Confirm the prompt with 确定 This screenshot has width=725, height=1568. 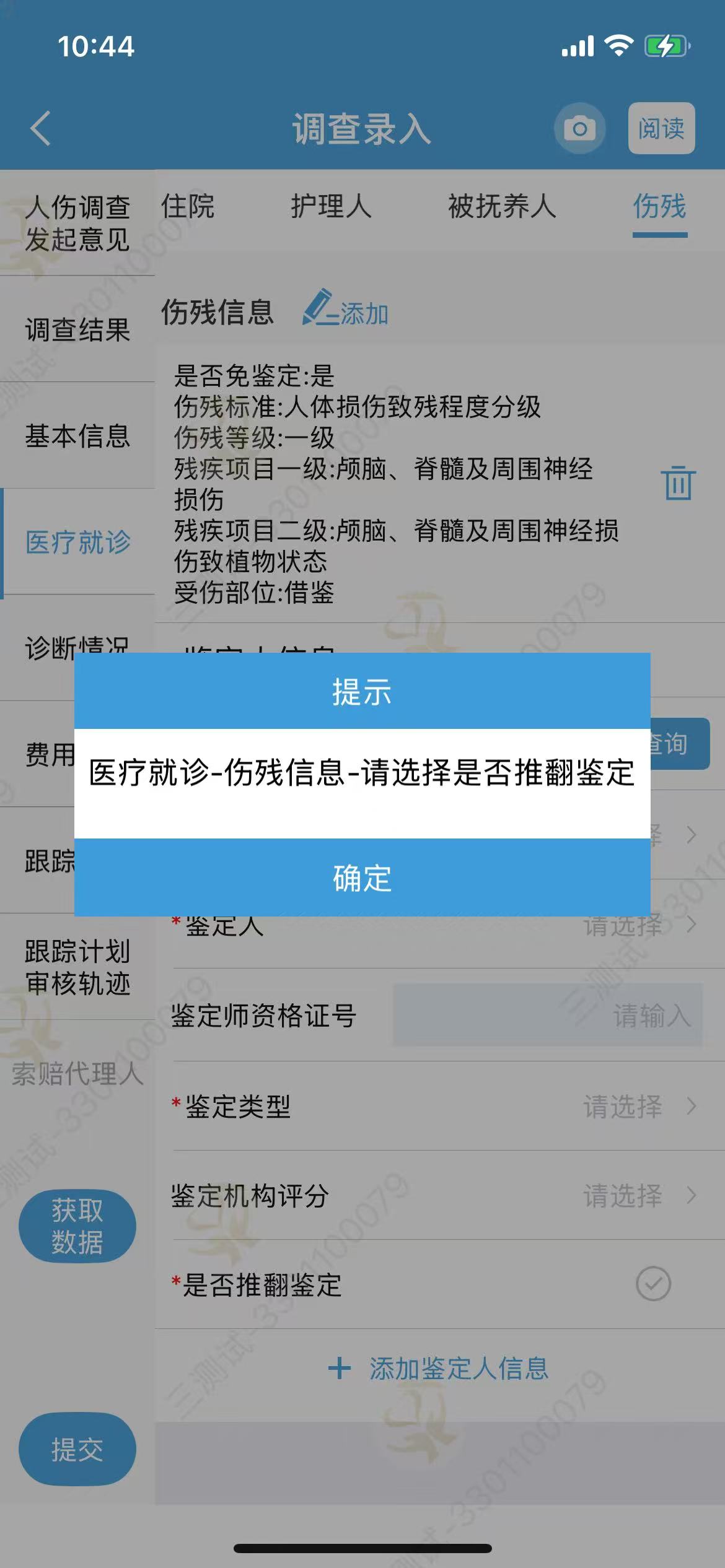click(x=362, y=878)
